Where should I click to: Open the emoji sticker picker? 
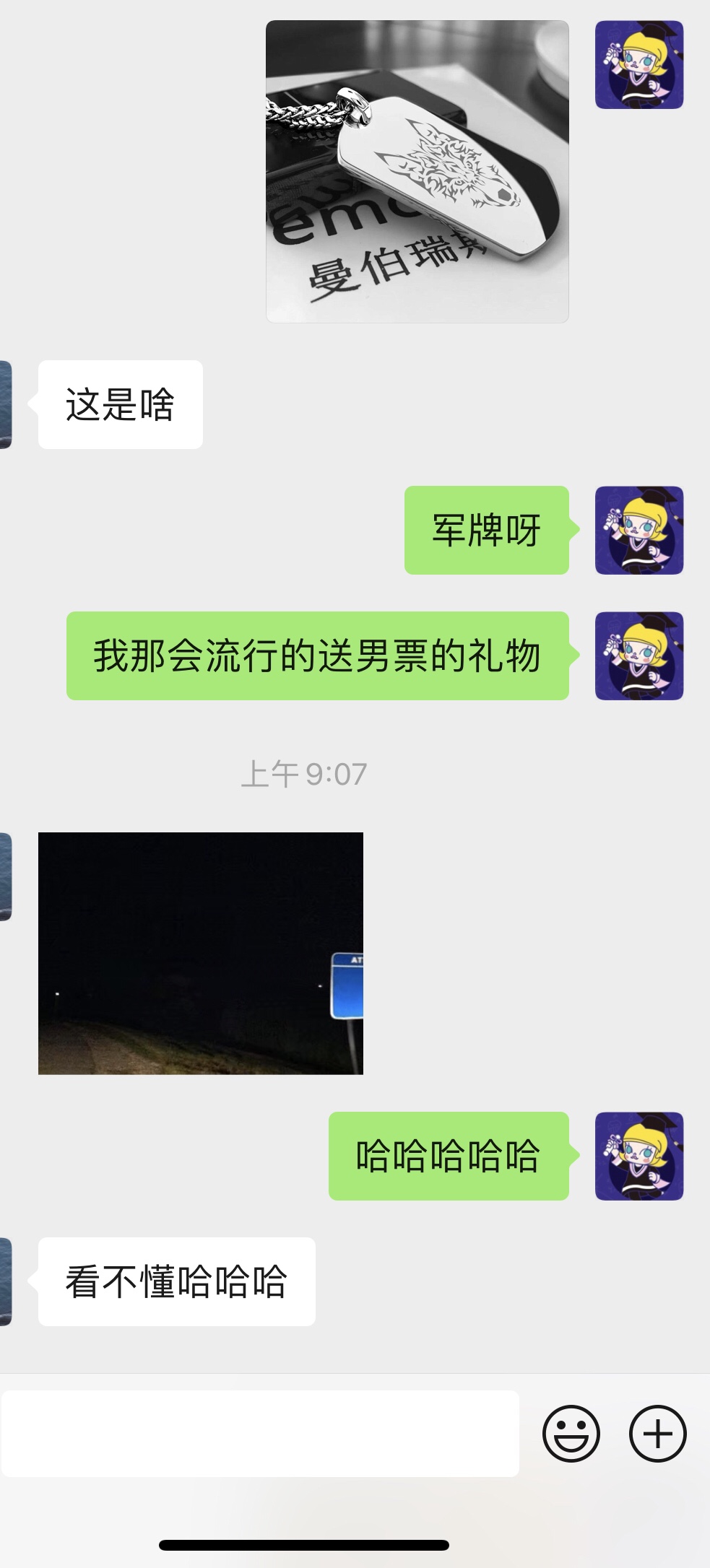pyautogui.click(x=571, y=1433)
